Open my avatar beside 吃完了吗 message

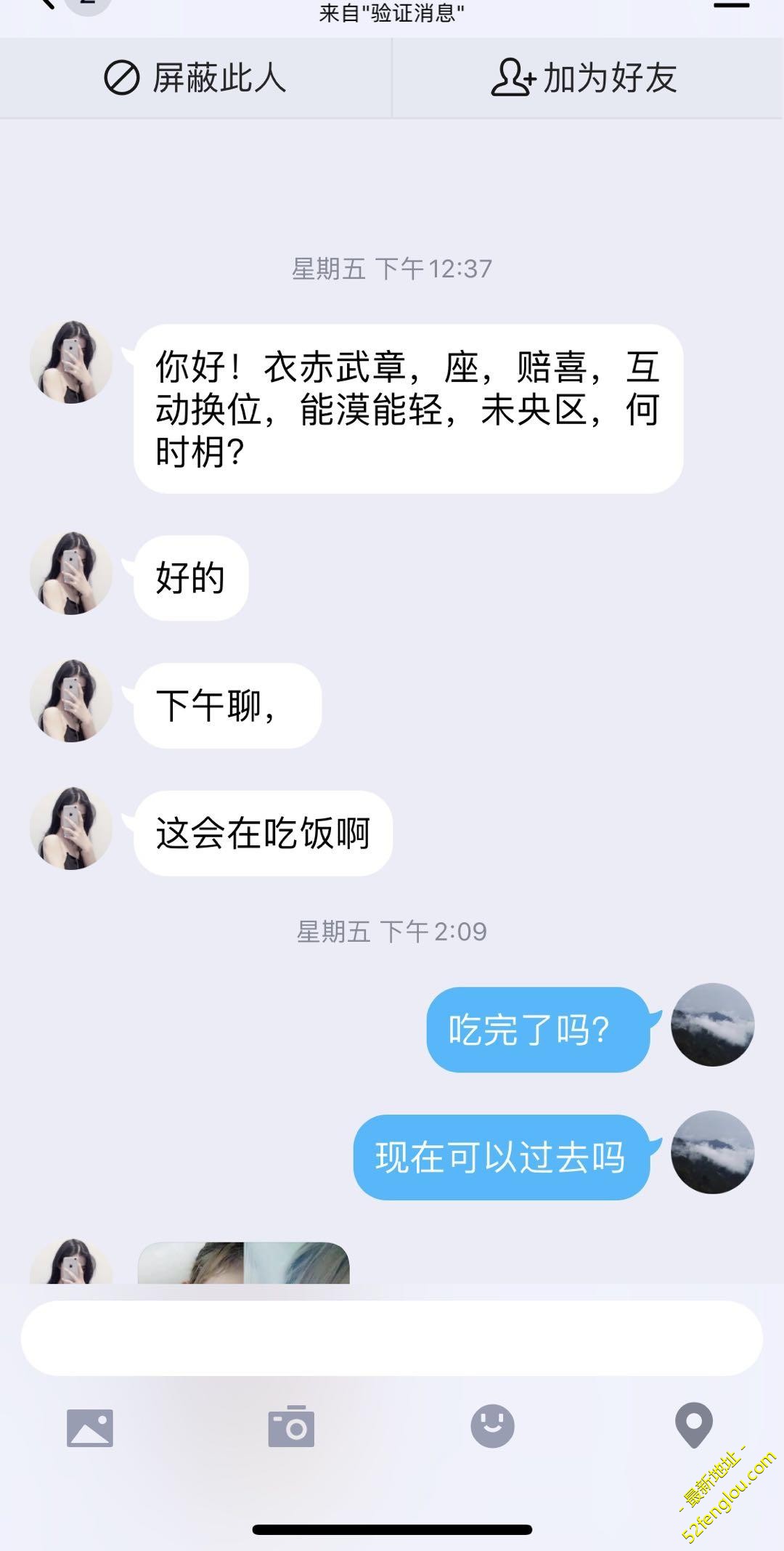[x=712, y=1025]
